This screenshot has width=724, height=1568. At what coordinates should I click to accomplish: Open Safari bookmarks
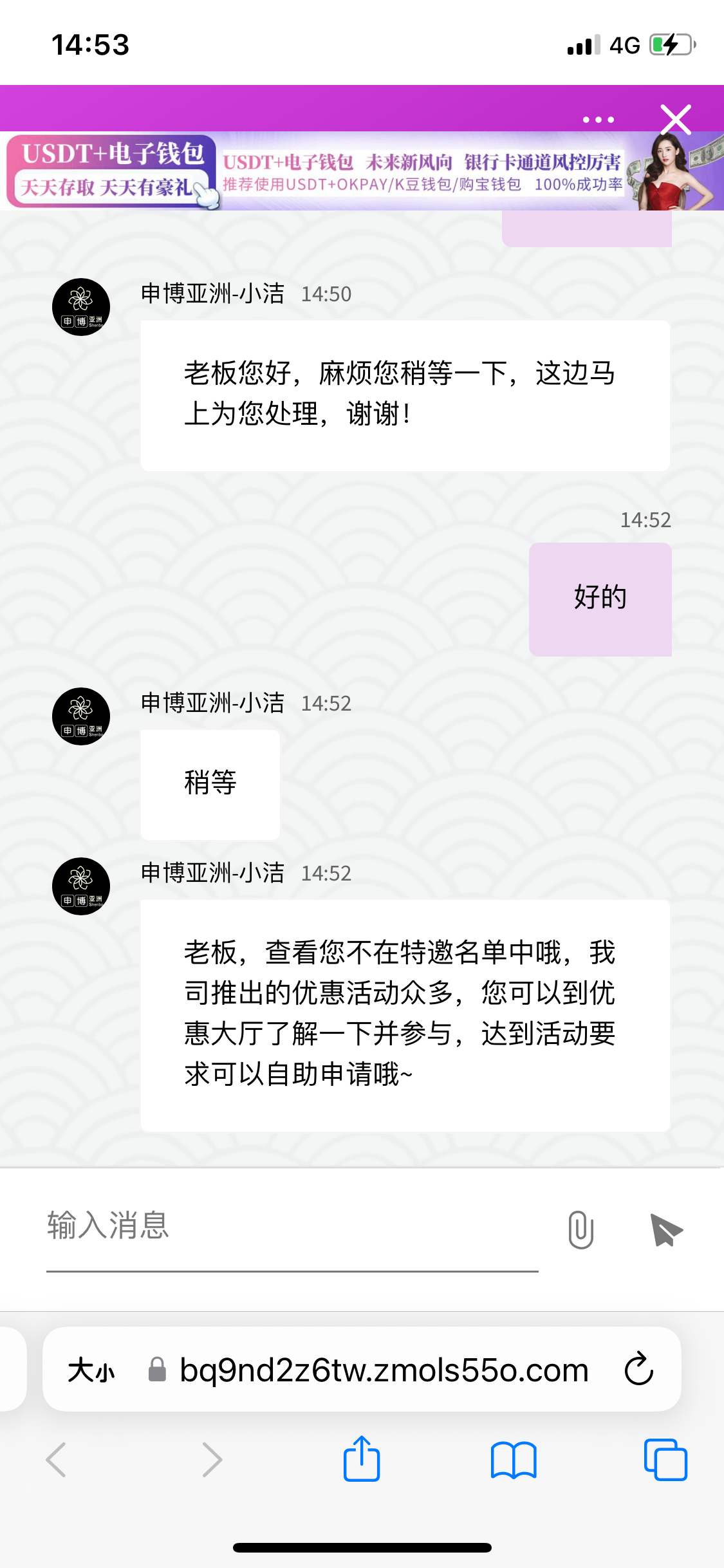(x=513, y=1459)
